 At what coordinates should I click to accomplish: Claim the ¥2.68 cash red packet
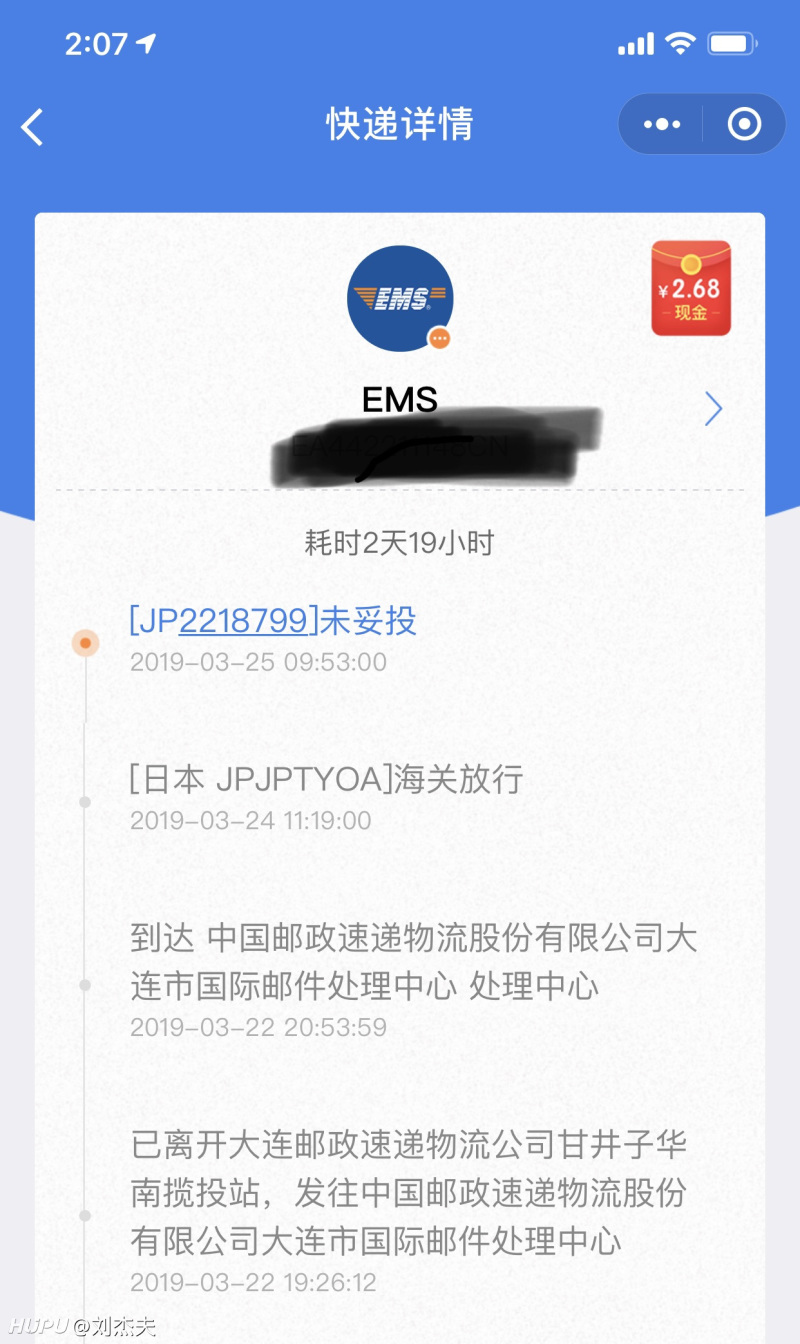pos(691,288)
